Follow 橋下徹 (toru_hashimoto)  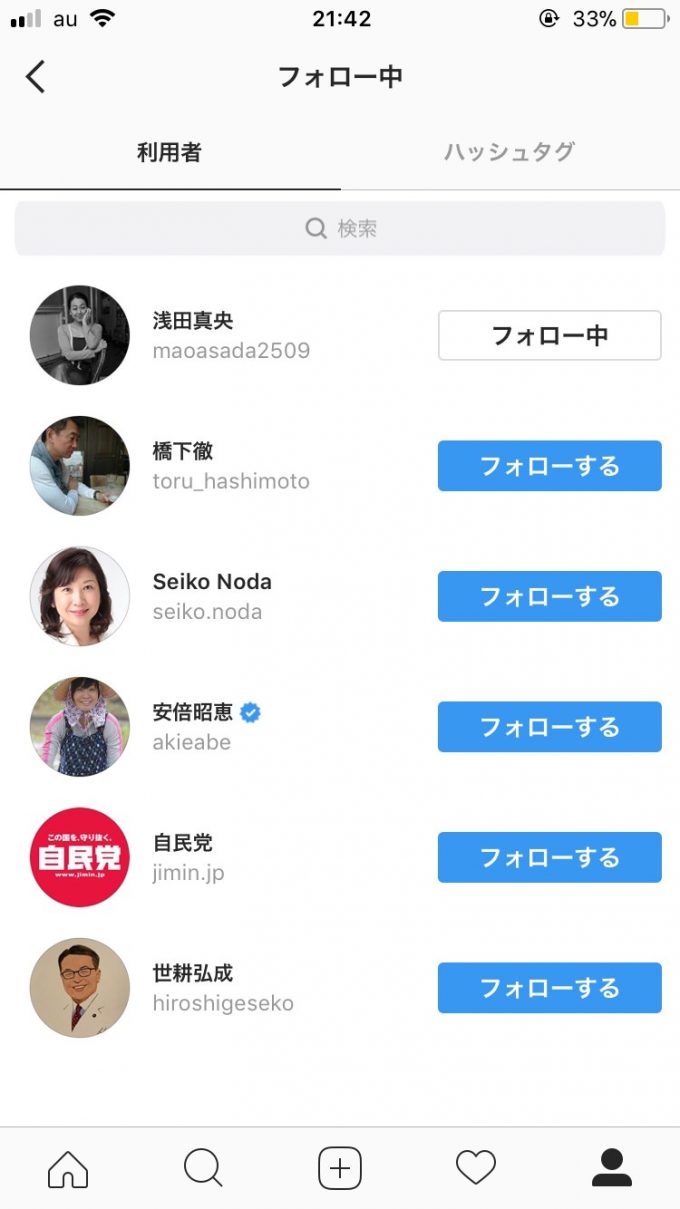coord(549,466)
